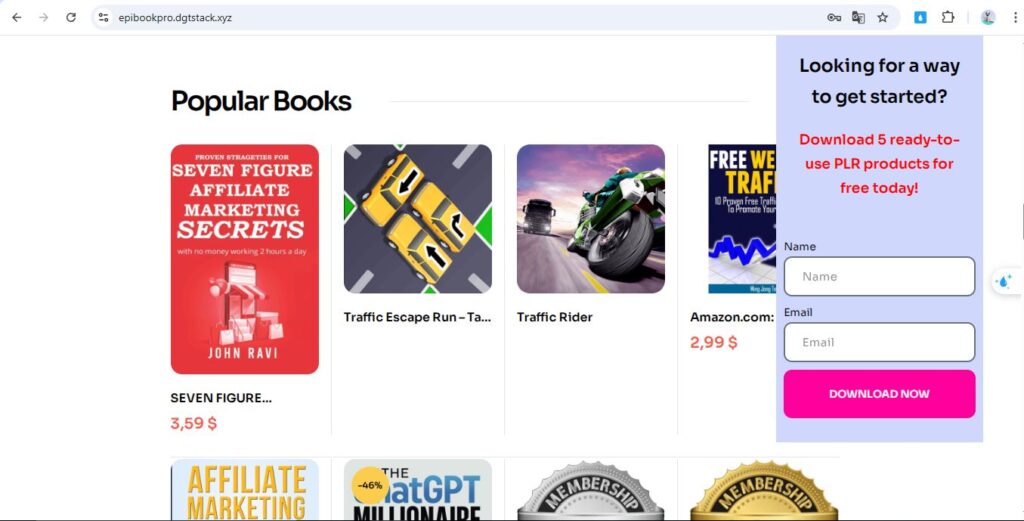Open the translate page icon
The width and height of the screenshot is (1024, 521).
858,17
